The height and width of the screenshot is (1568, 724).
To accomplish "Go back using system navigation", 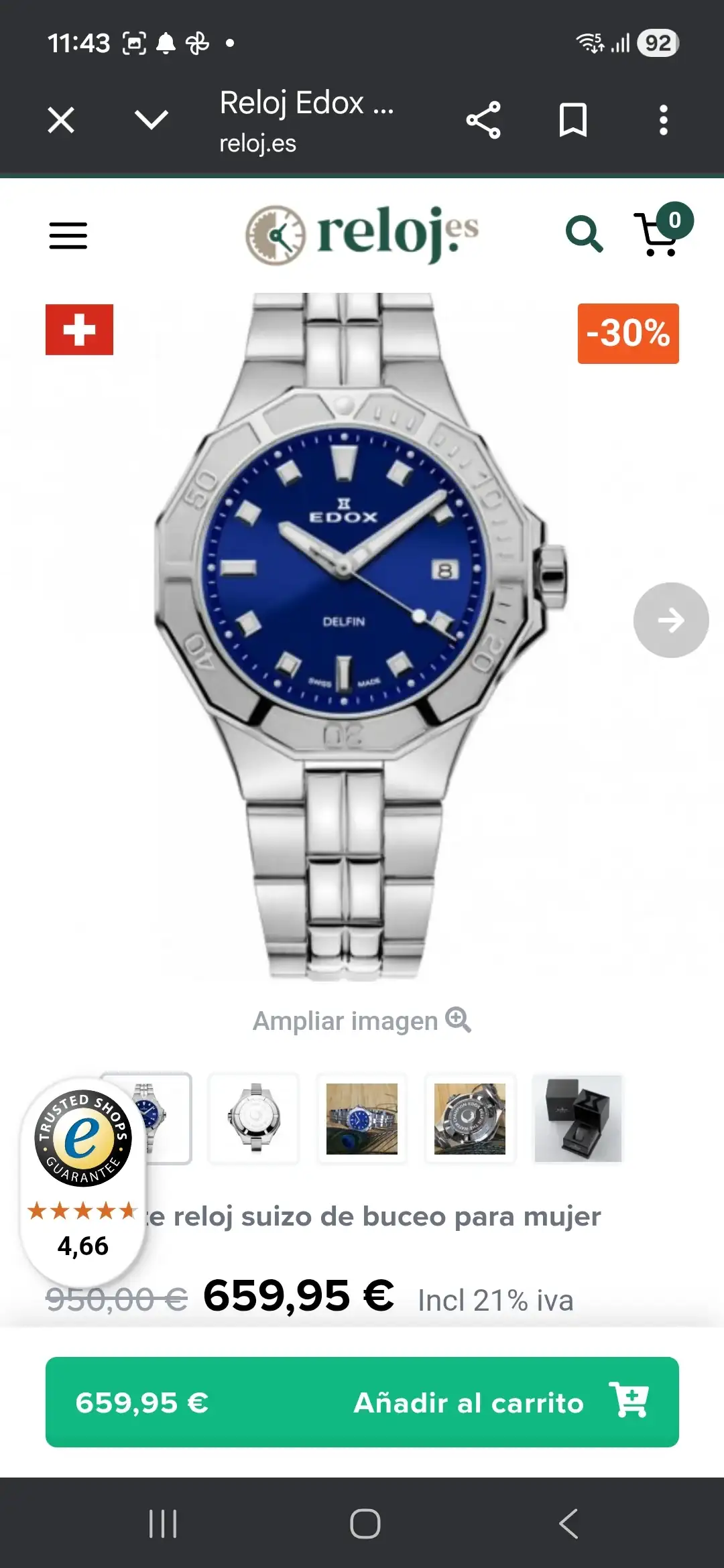I will point(568,1524).
